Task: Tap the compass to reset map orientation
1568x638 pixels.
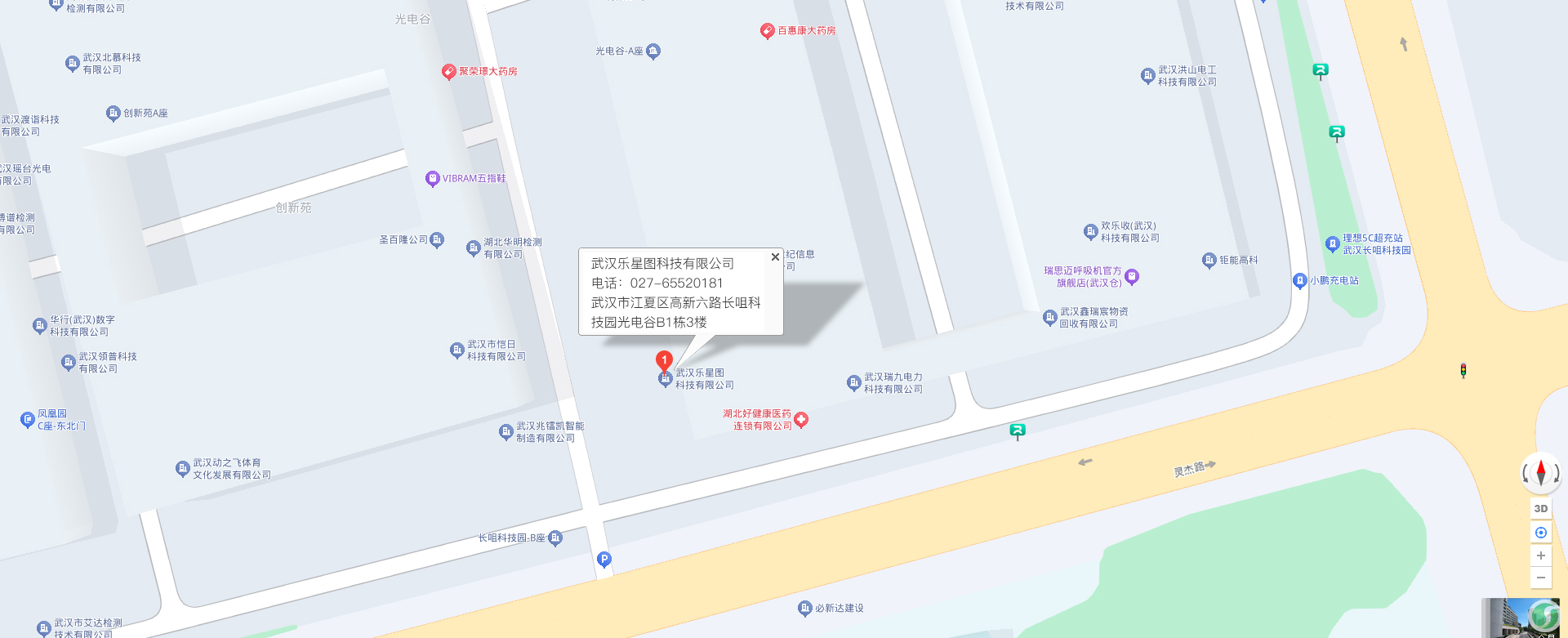Action: pos(1540,473)
